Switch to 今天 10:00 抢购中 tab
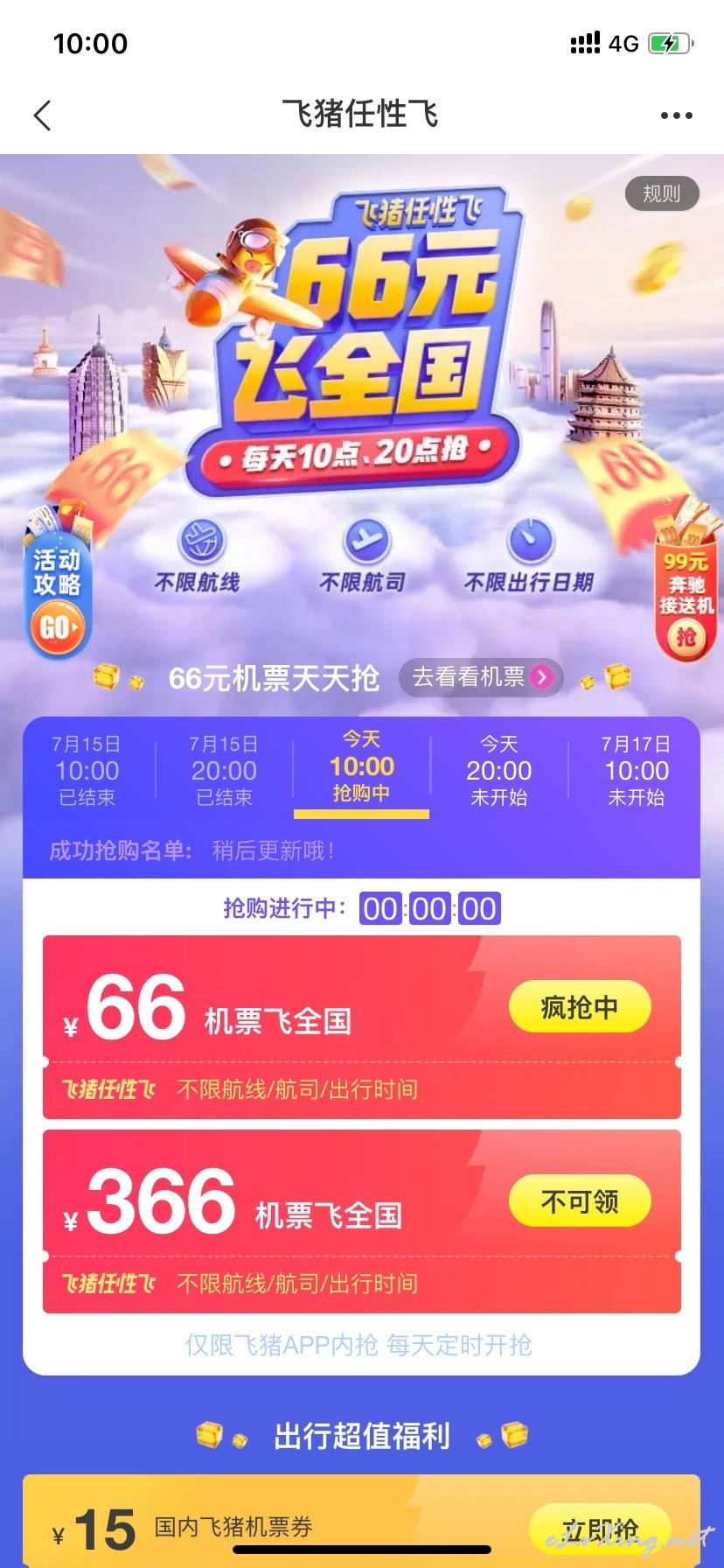This screenshot has height=1568, width=724. 361,770
